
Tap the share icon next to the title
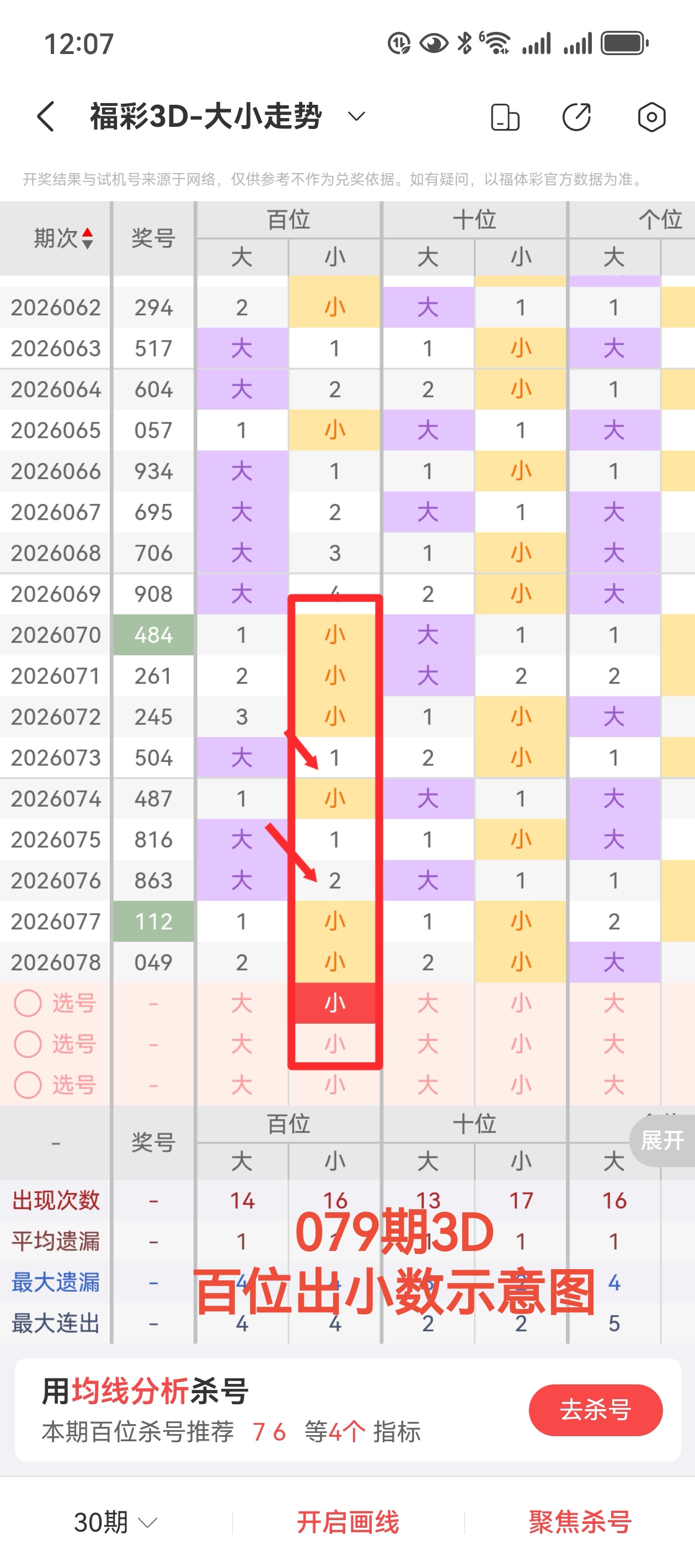[x=576, y=116]
